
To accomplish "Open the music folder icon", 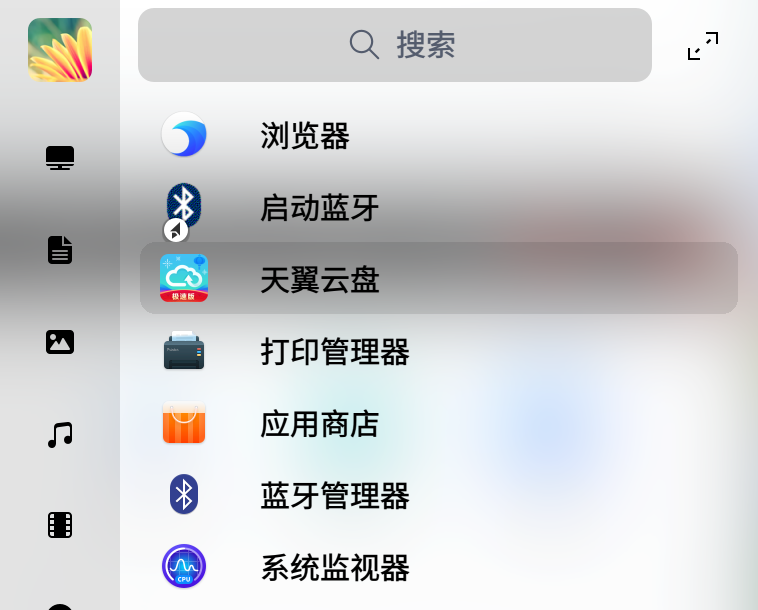I will point(60,434).
